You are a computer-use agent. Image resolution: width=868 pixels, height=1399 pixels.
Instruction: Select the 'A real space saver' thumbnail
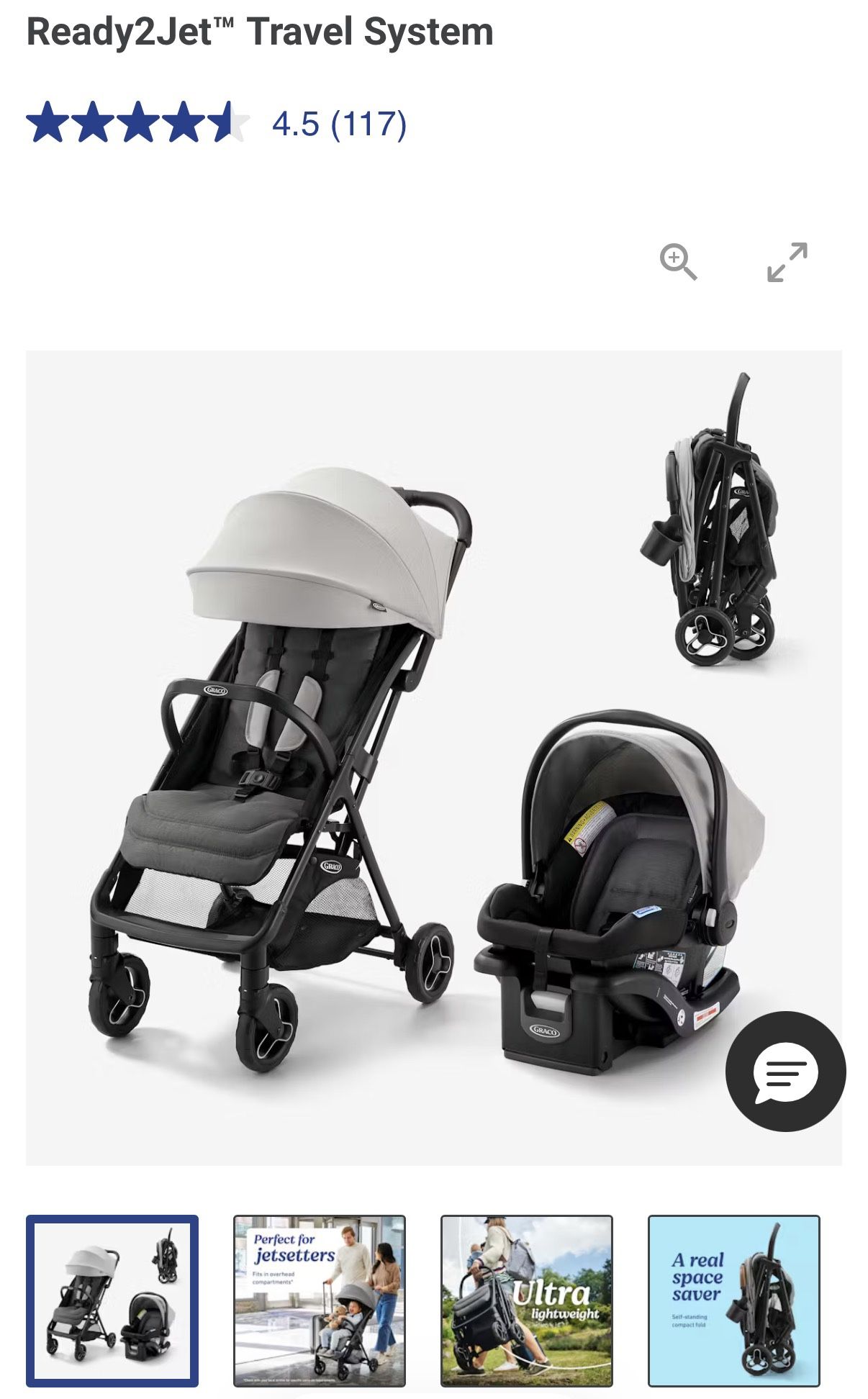(x=733, y=1300)
